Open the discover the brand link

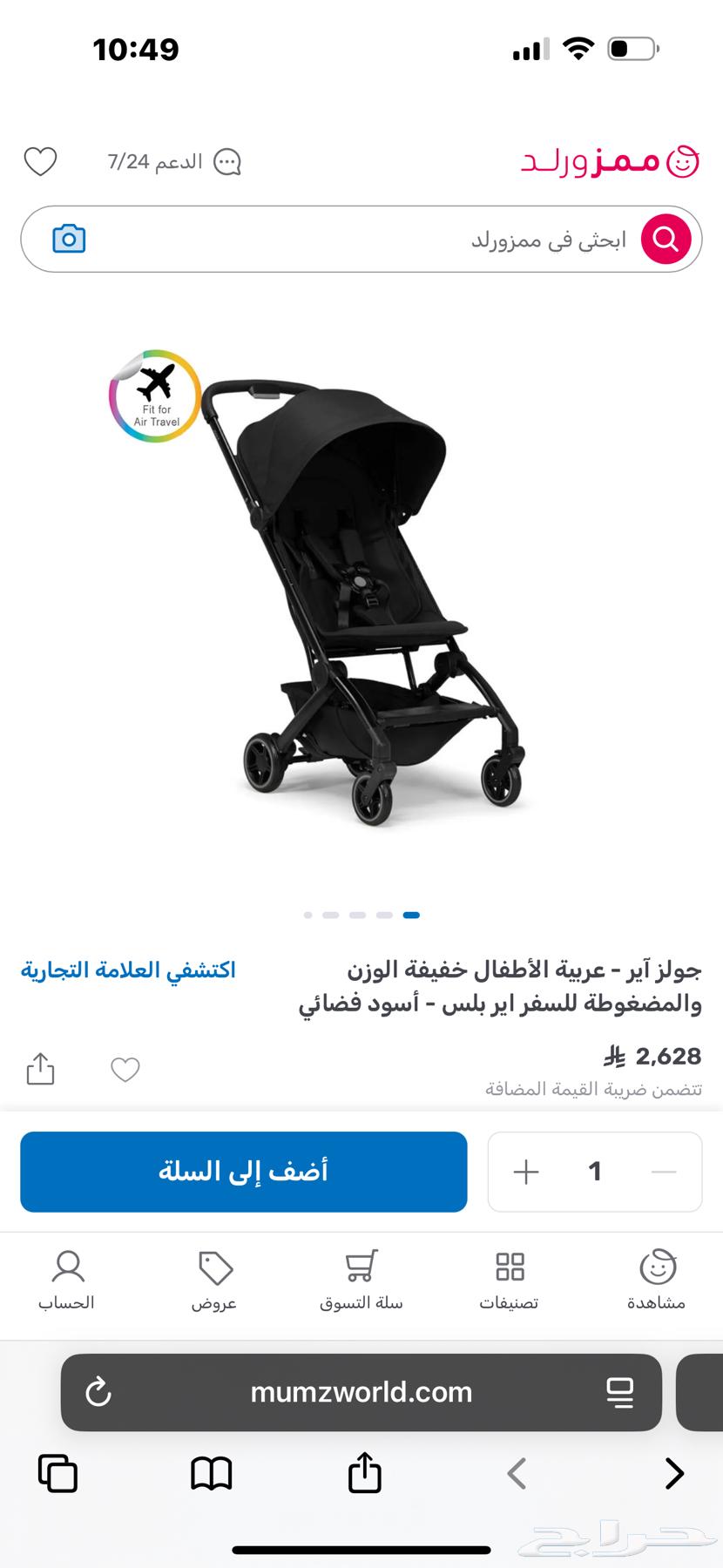[x=128, y=970]
